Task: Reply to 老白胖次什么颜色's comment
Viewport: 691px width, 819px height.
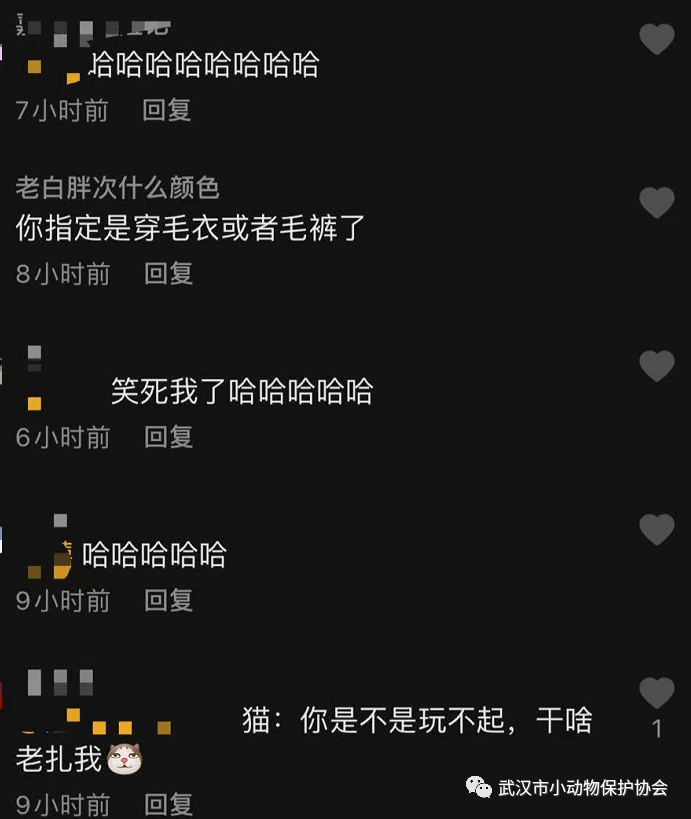Action: (x=168, y=273)
